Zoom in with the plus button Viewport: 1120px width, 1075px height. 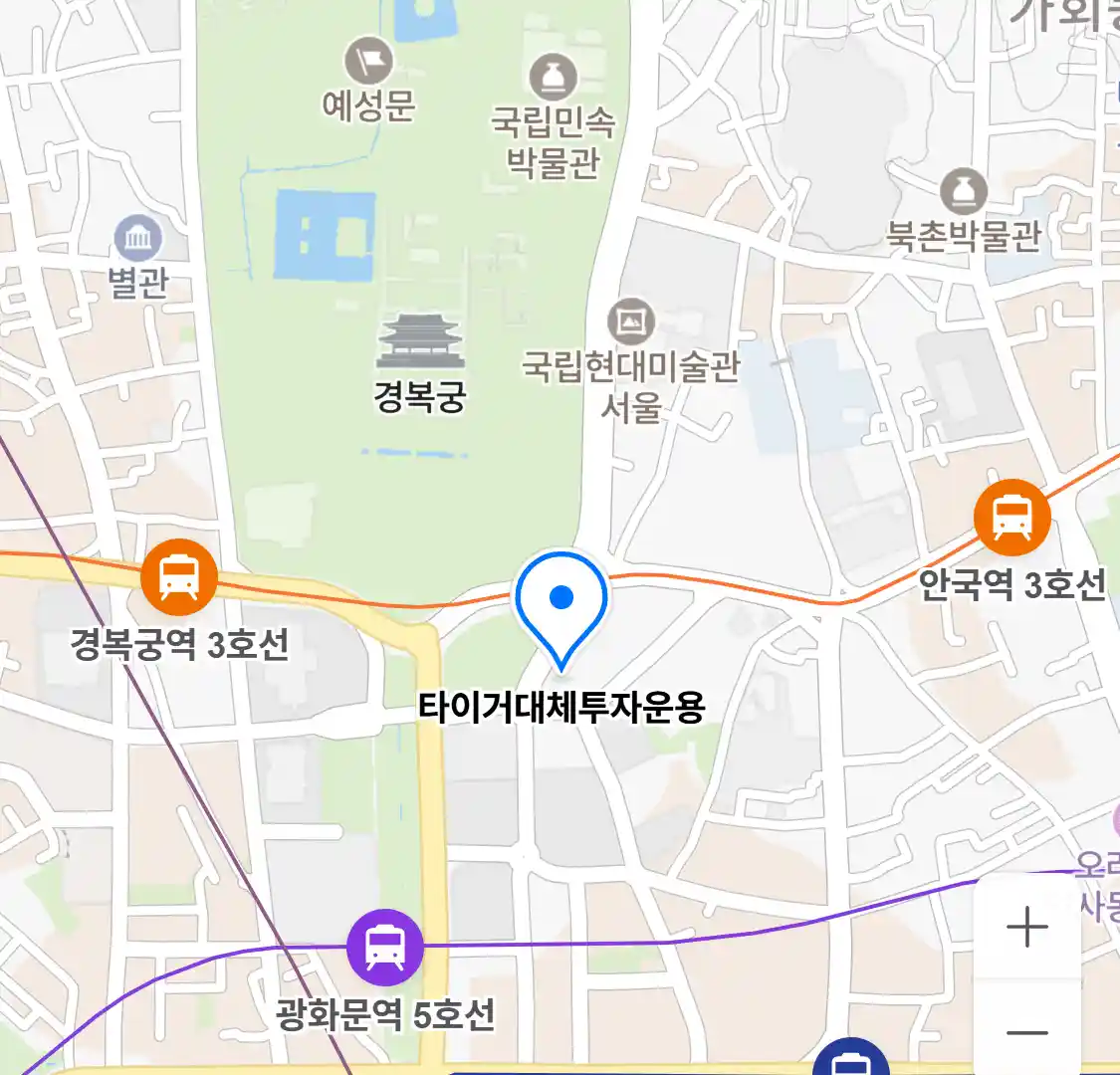click(1026, 928)
